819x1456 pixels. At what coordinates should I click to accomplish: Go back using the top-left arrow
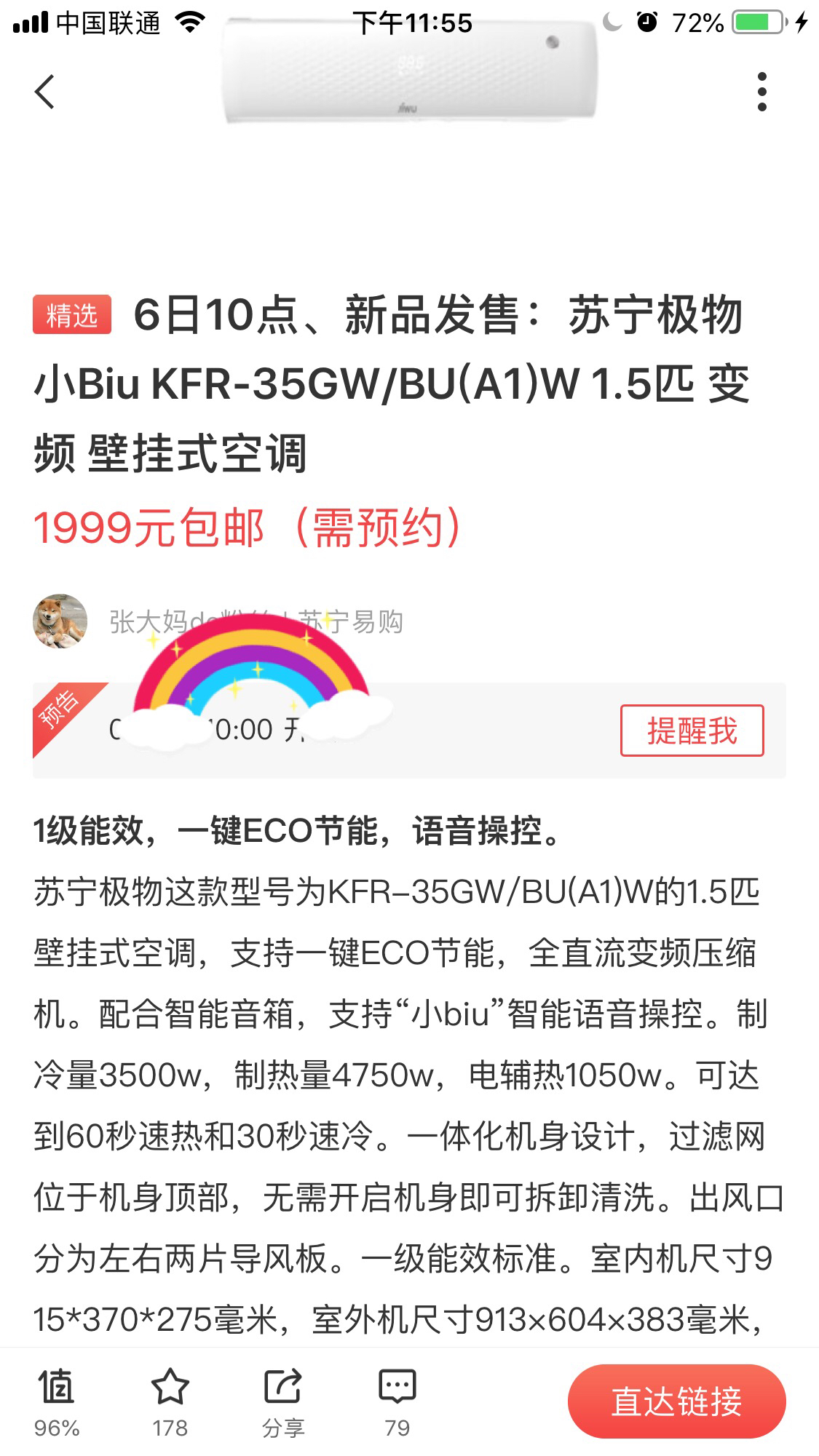45,92
